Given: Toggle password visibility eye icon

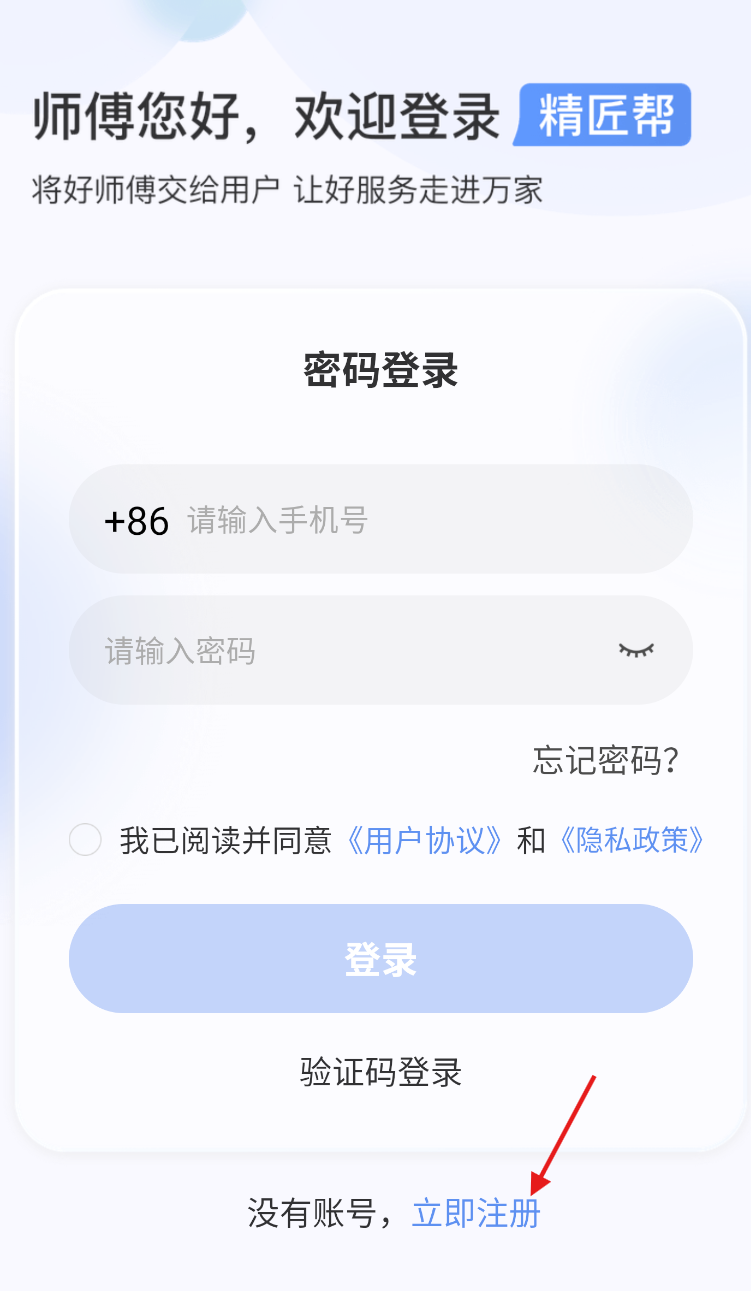Looking at the screenshot, I should tap(636, 650).
